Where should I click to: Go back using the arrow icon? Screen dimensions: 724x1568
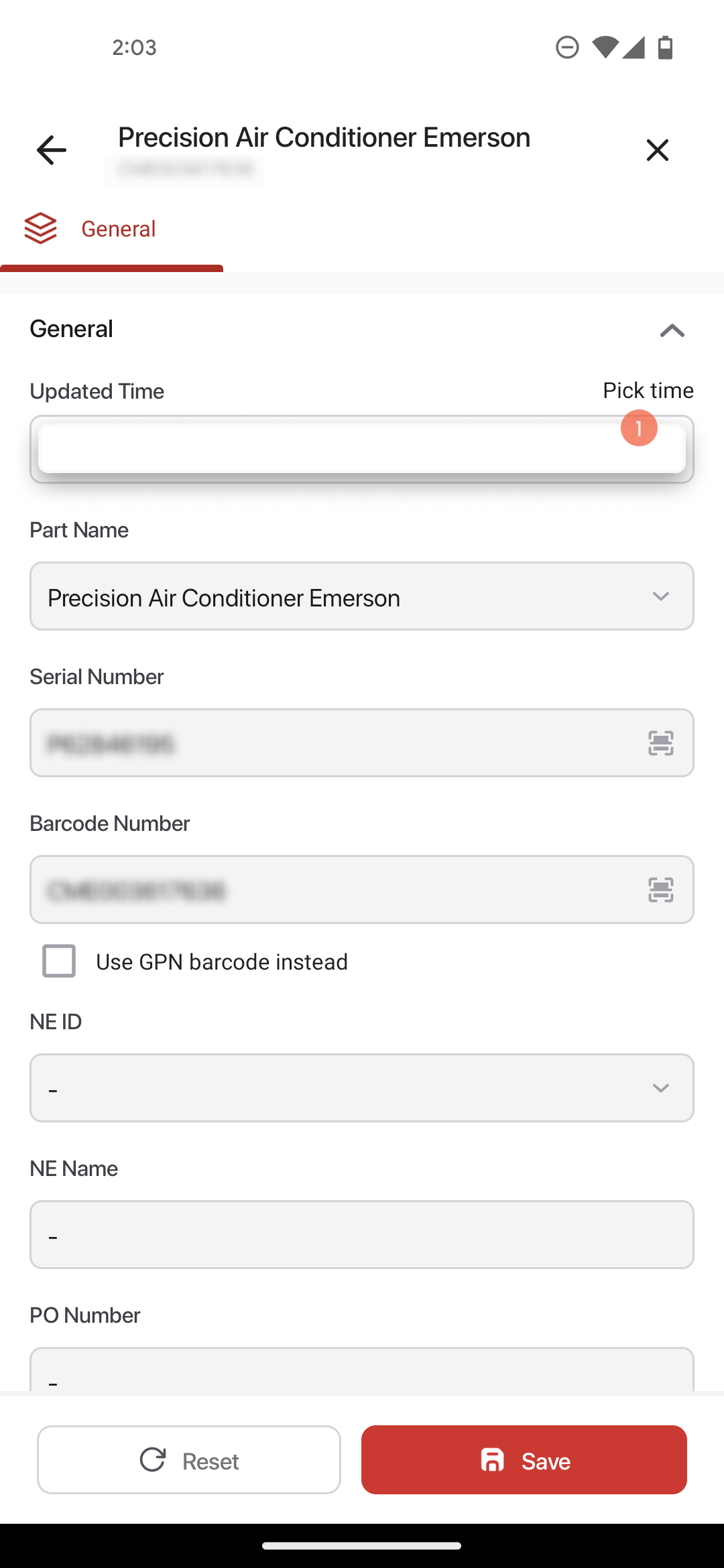click(52, 150)
